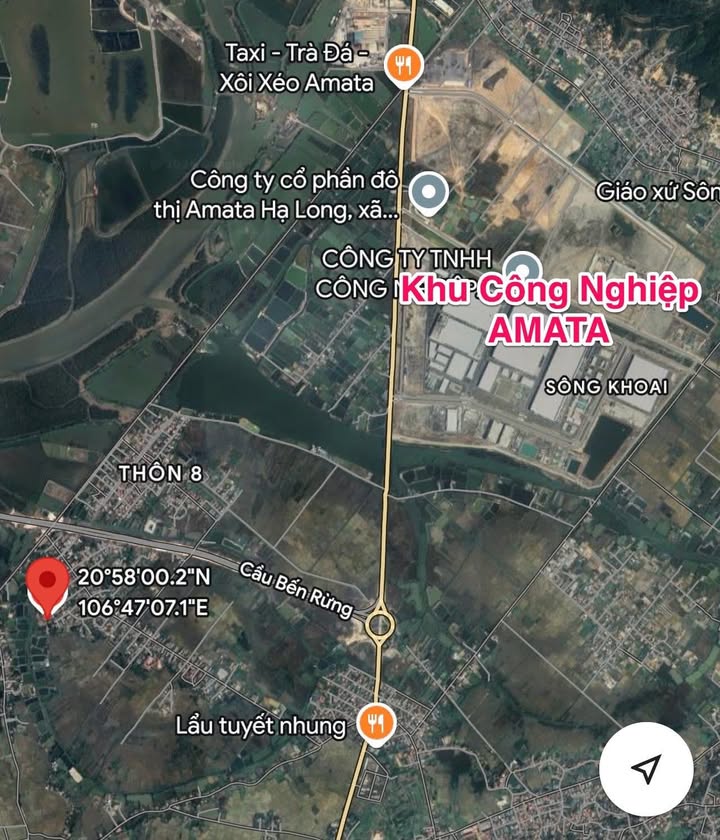Select the Lẩu tuyết nhung restaurant marker
720x840 pixels.
pos(376,724)
